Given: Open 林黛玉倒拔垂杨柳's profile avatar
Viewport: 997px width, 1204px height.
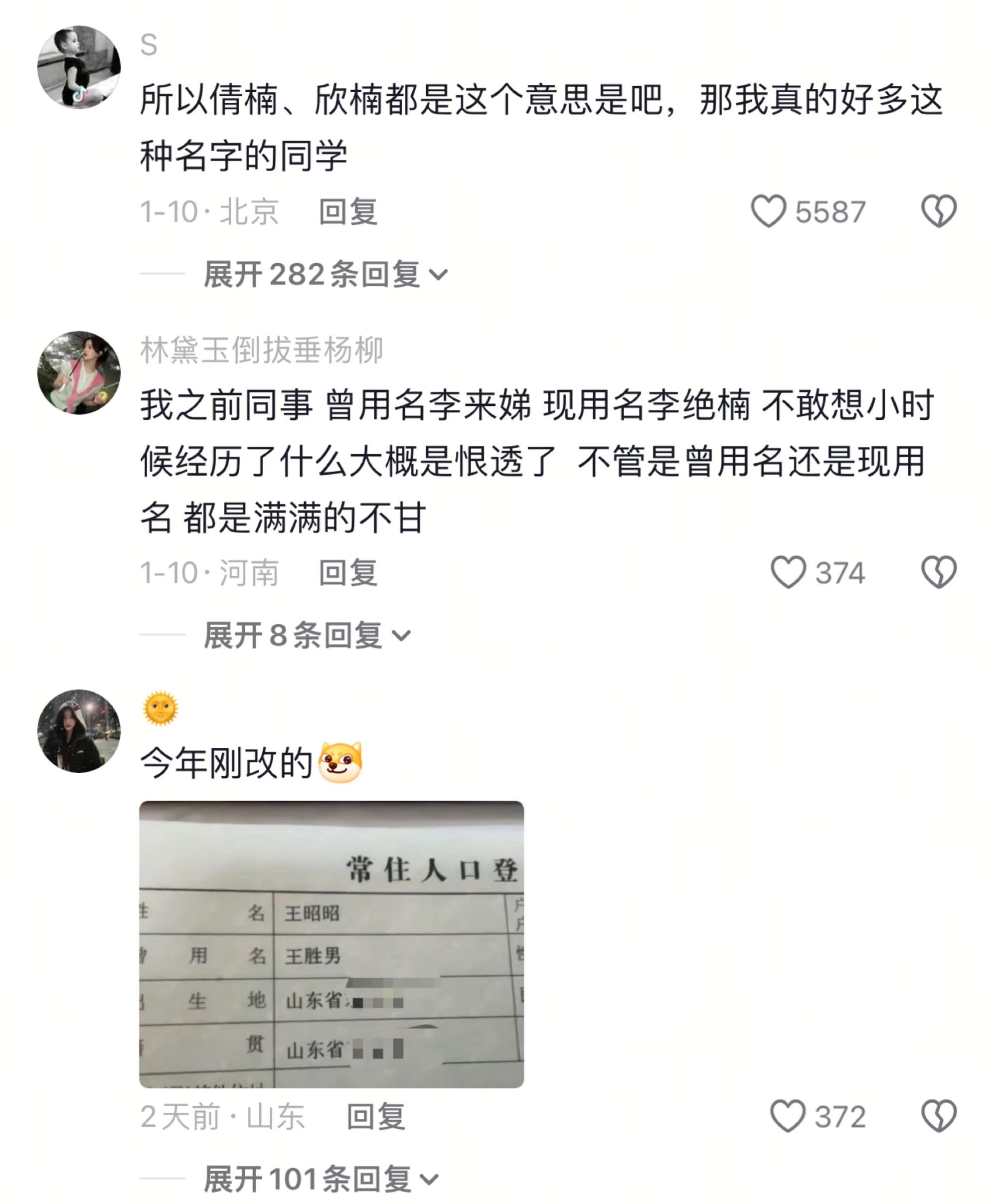Looking at the screenshot, I should (x=79, y=373).
